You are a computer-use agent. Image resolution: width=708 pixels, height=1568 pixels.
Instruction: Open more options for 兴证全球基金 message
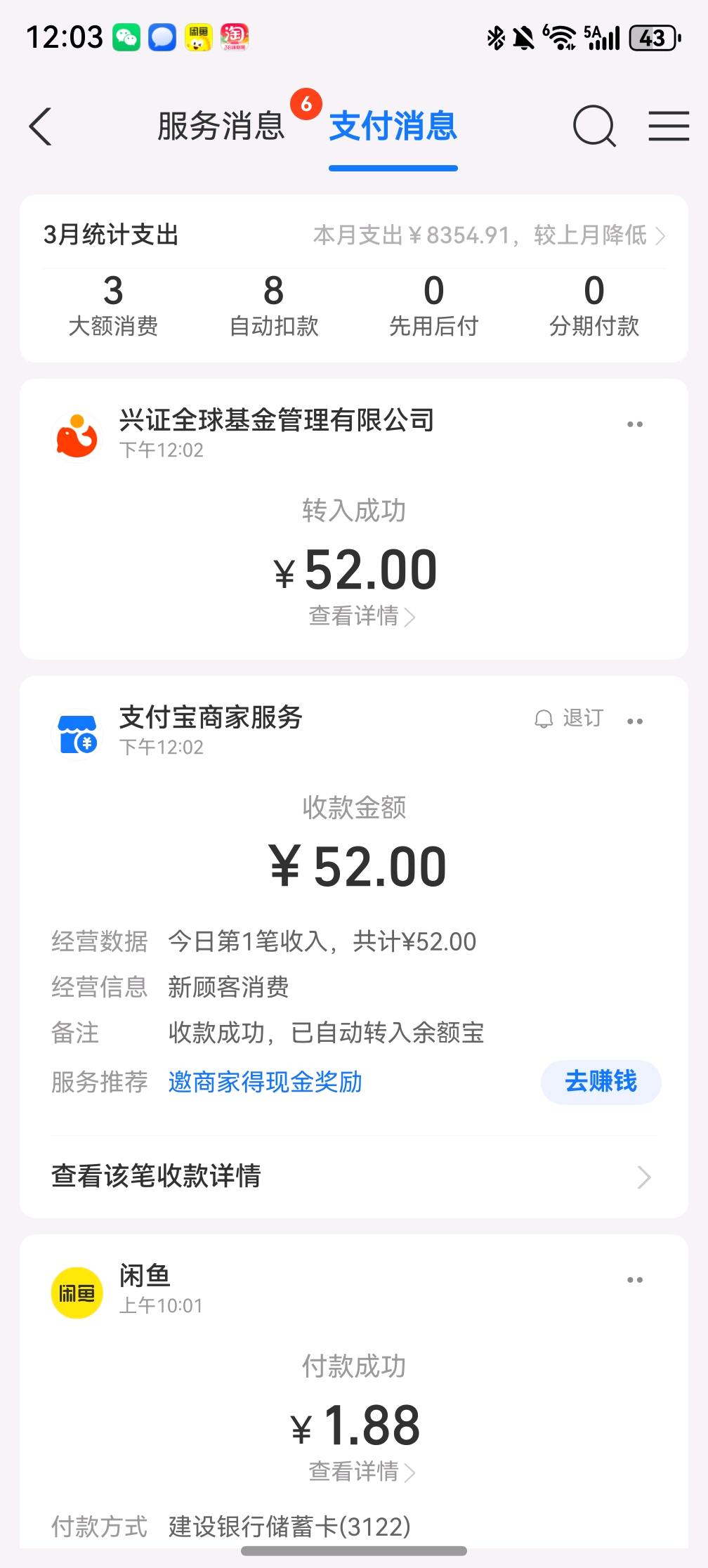635,424
